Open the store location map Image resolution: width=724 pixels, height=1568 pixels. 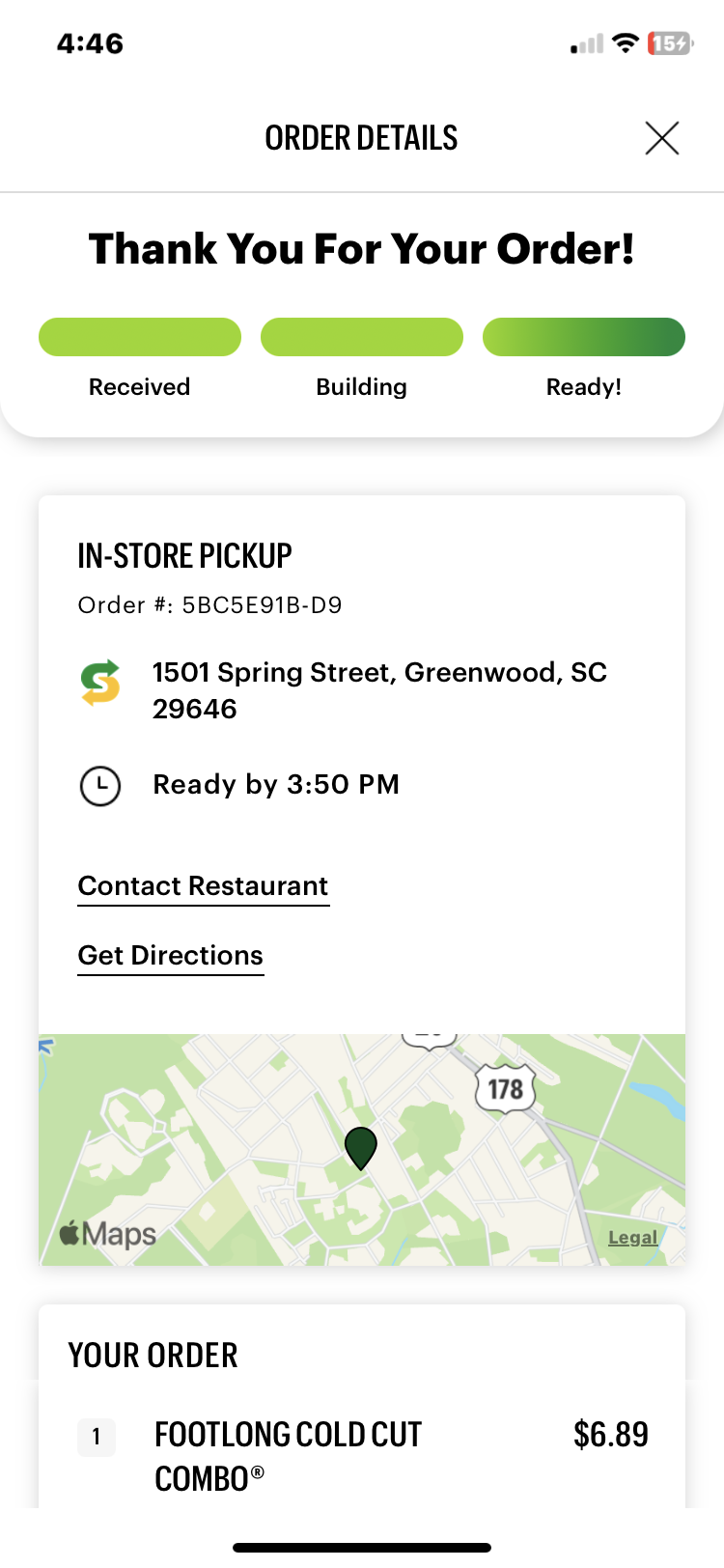[x=361, y=1149]
